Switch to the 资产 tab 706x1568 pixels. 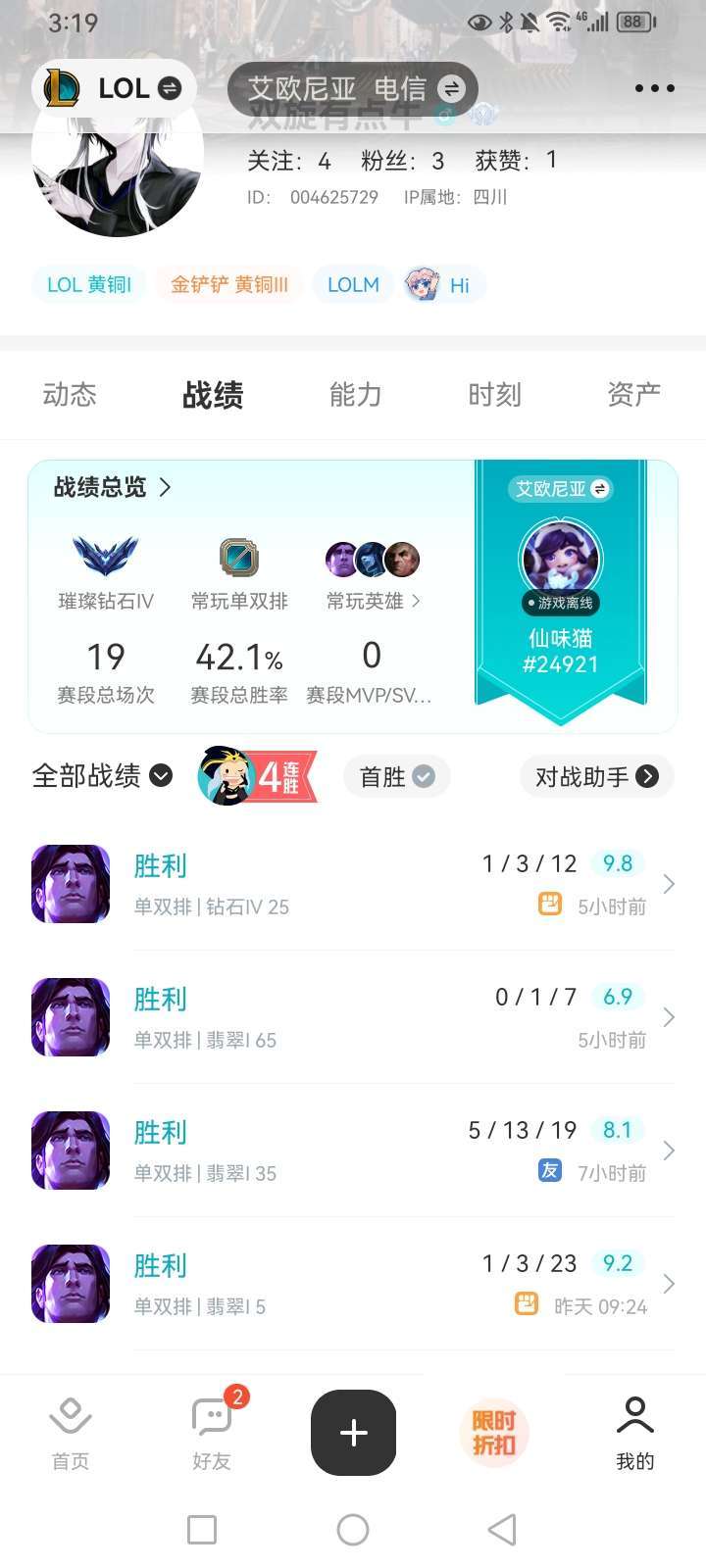coord(634,394)
